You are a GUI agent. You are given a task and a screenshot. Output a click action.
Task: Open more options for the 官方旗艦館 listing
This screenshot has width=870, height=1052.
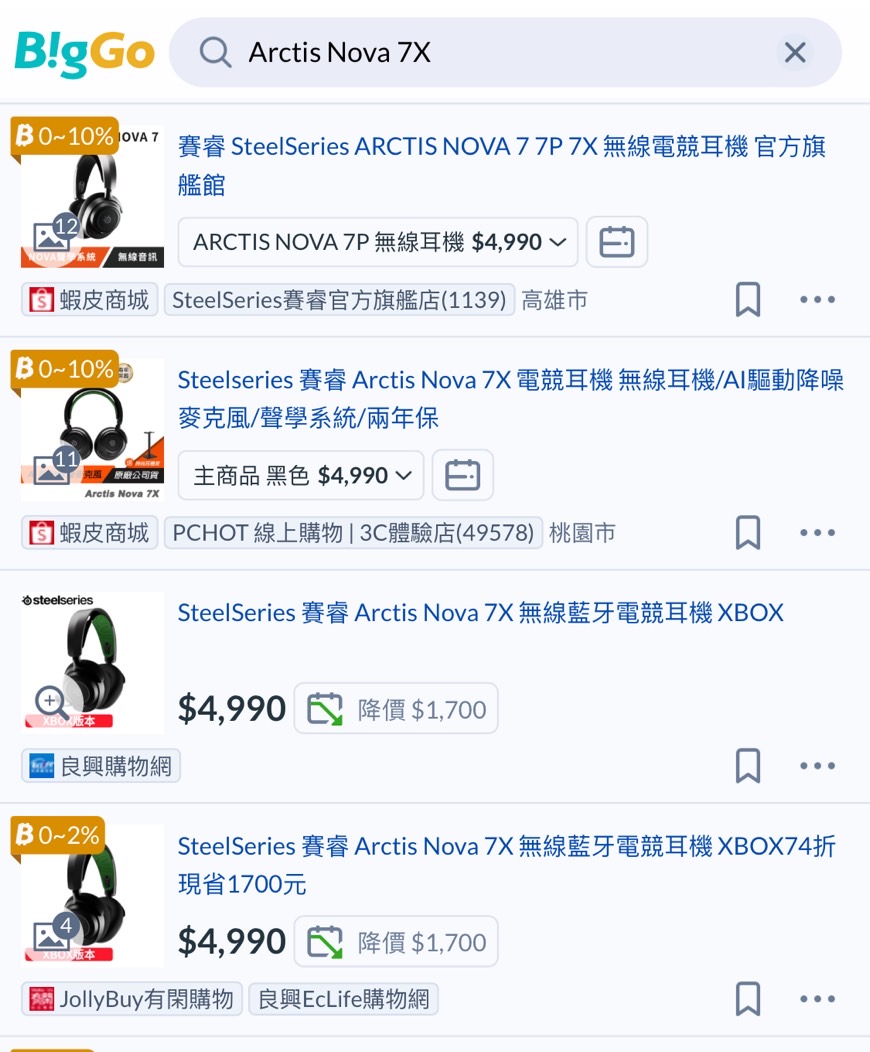coord(817,300)
